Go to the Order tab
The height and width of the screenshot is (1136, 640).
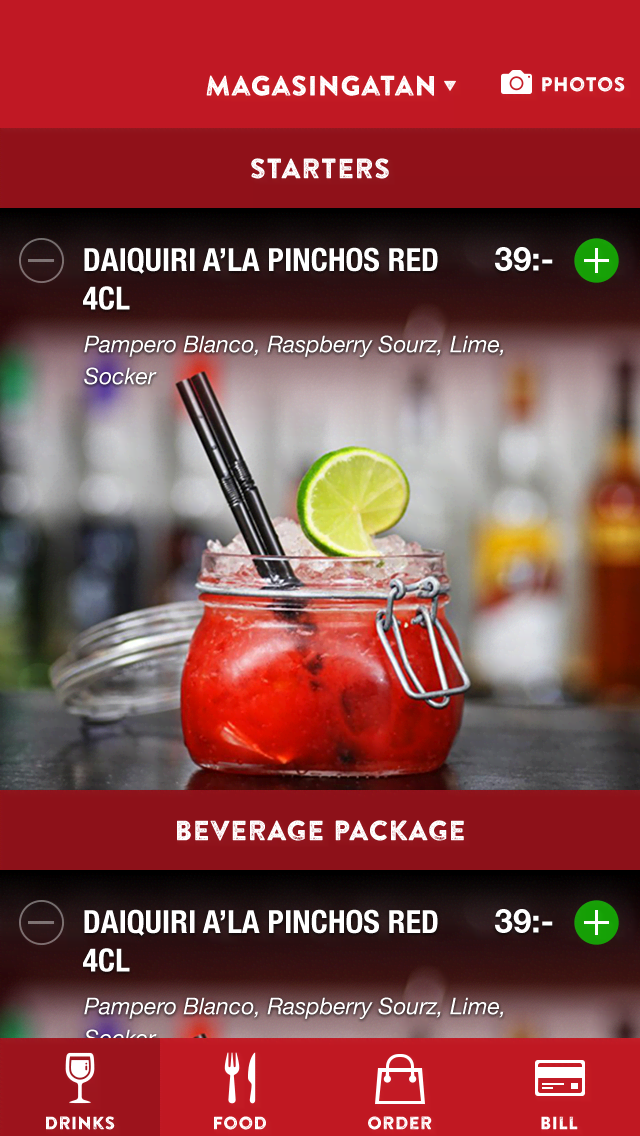click(400, 1087)
